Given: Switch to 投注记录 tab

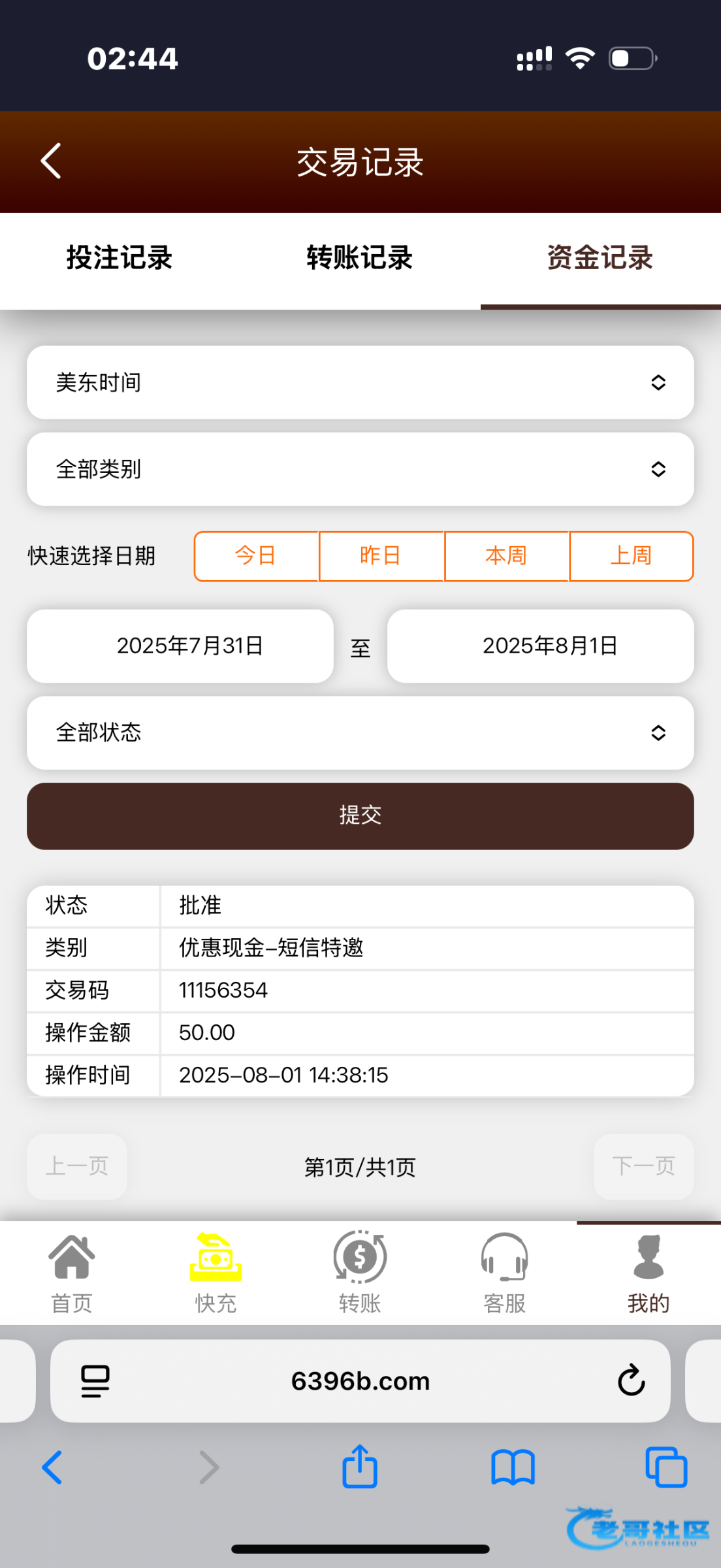Looking at the screenshot, I should (120, 258).
